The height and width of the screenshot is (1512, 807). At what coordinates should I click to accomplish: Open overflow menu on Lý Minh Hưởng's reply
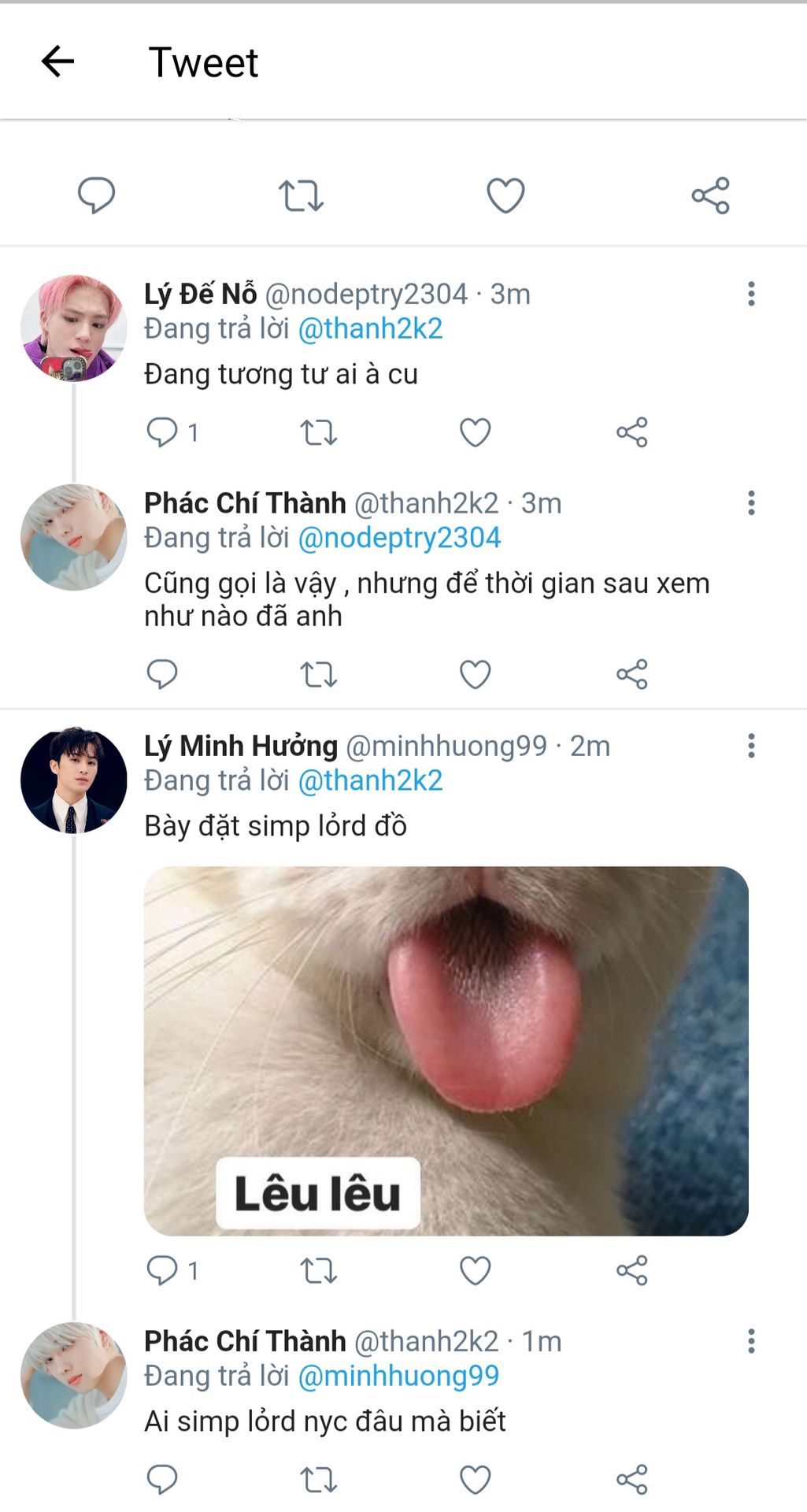coord(751,745)
